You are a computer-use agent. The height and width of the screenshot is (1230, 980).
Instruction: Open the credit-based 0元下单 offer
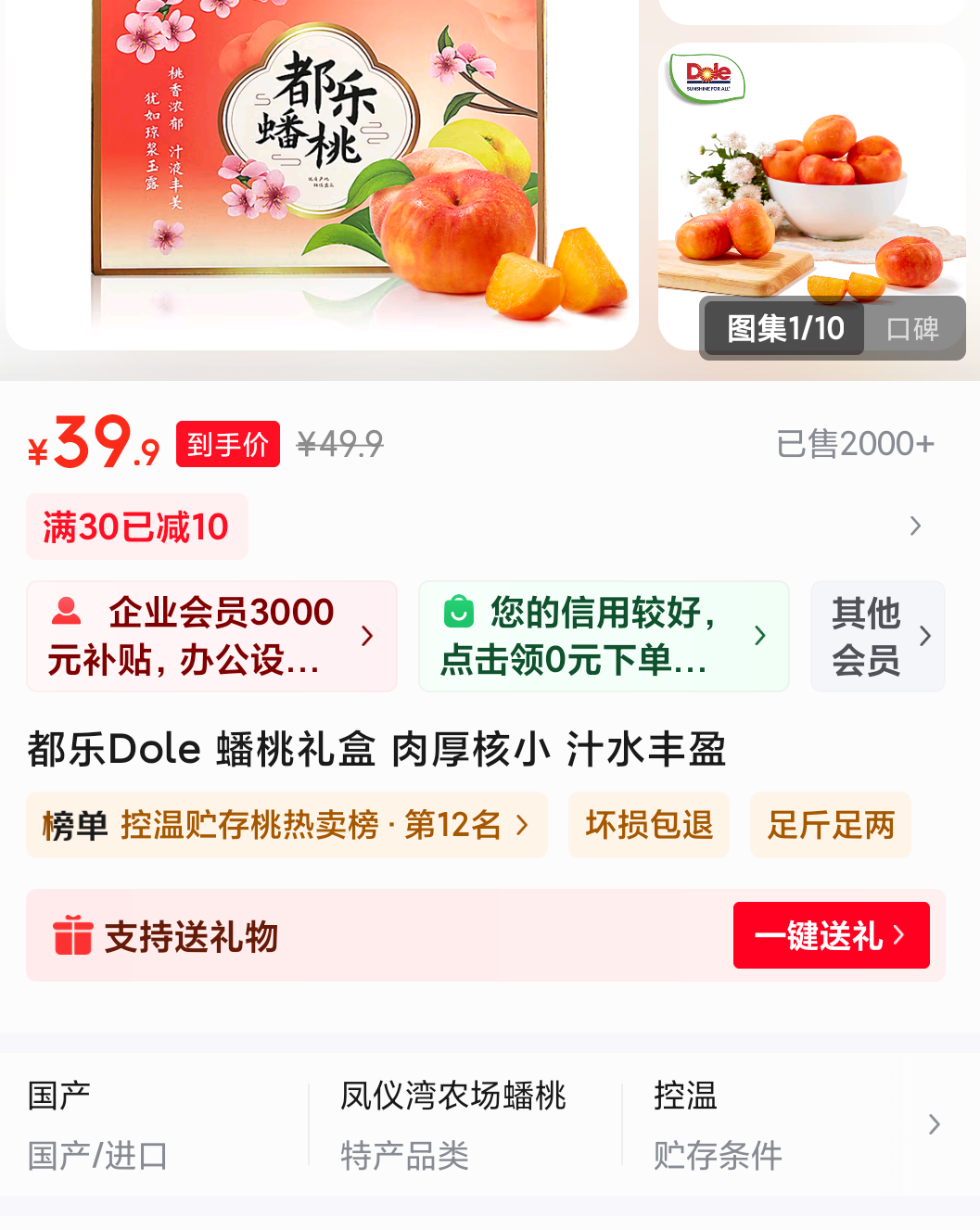(604, 637)
